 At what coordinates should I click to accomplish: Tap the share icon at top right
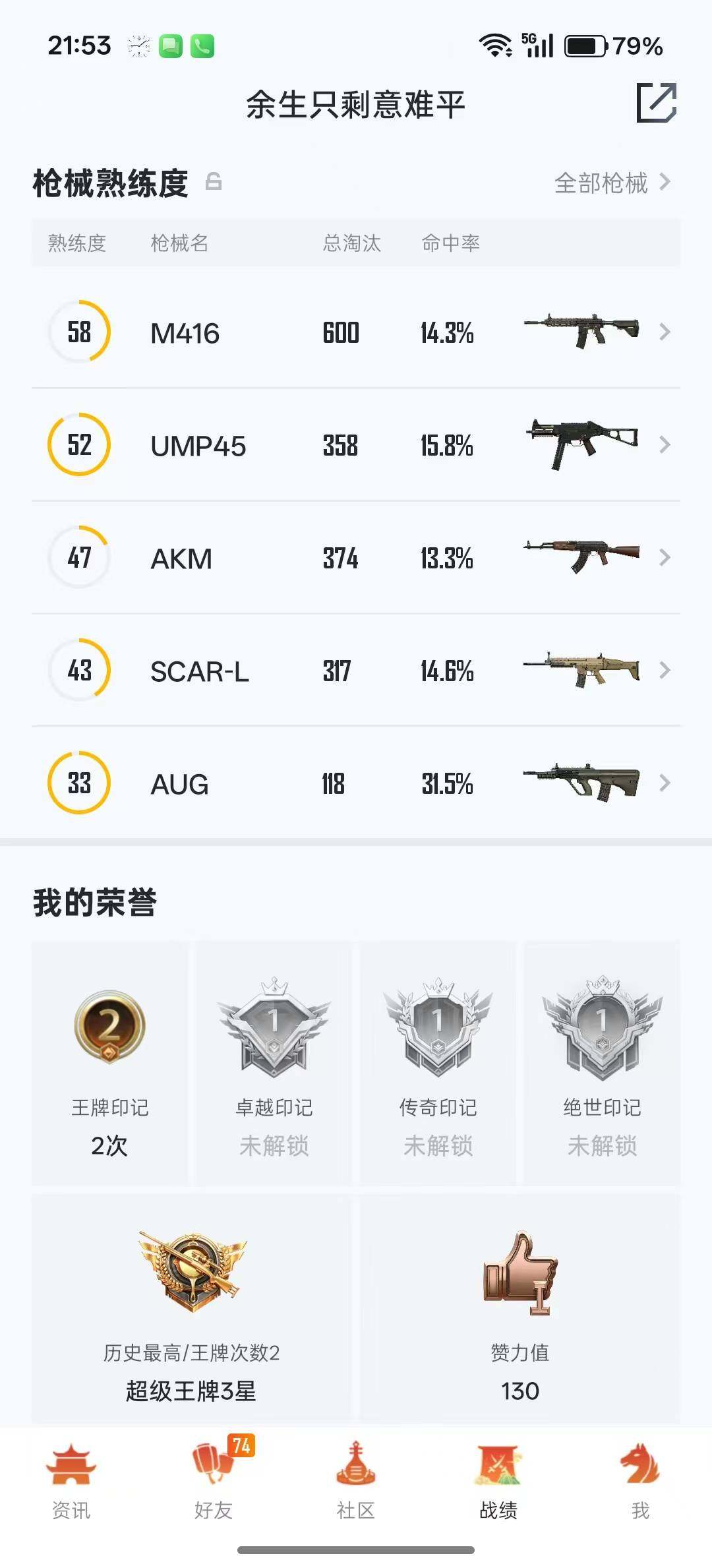657,104
